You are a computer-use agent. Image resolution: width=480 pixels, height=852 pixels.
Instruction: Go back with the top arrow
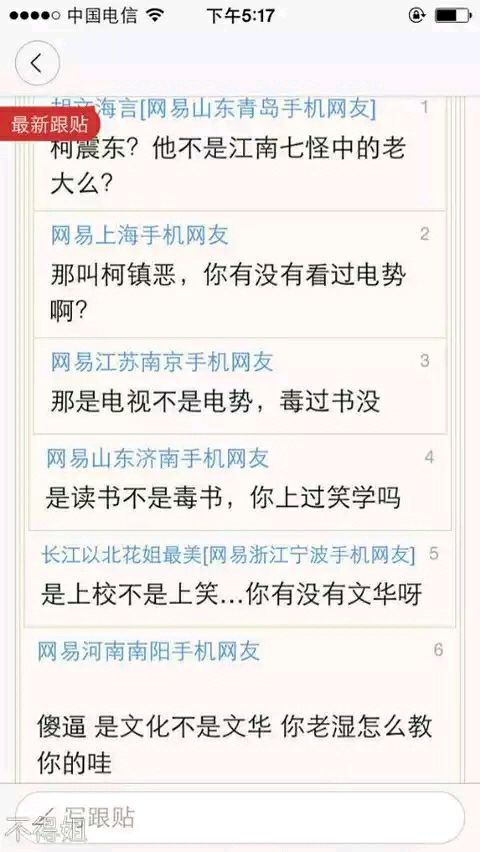tap(37, 64)
